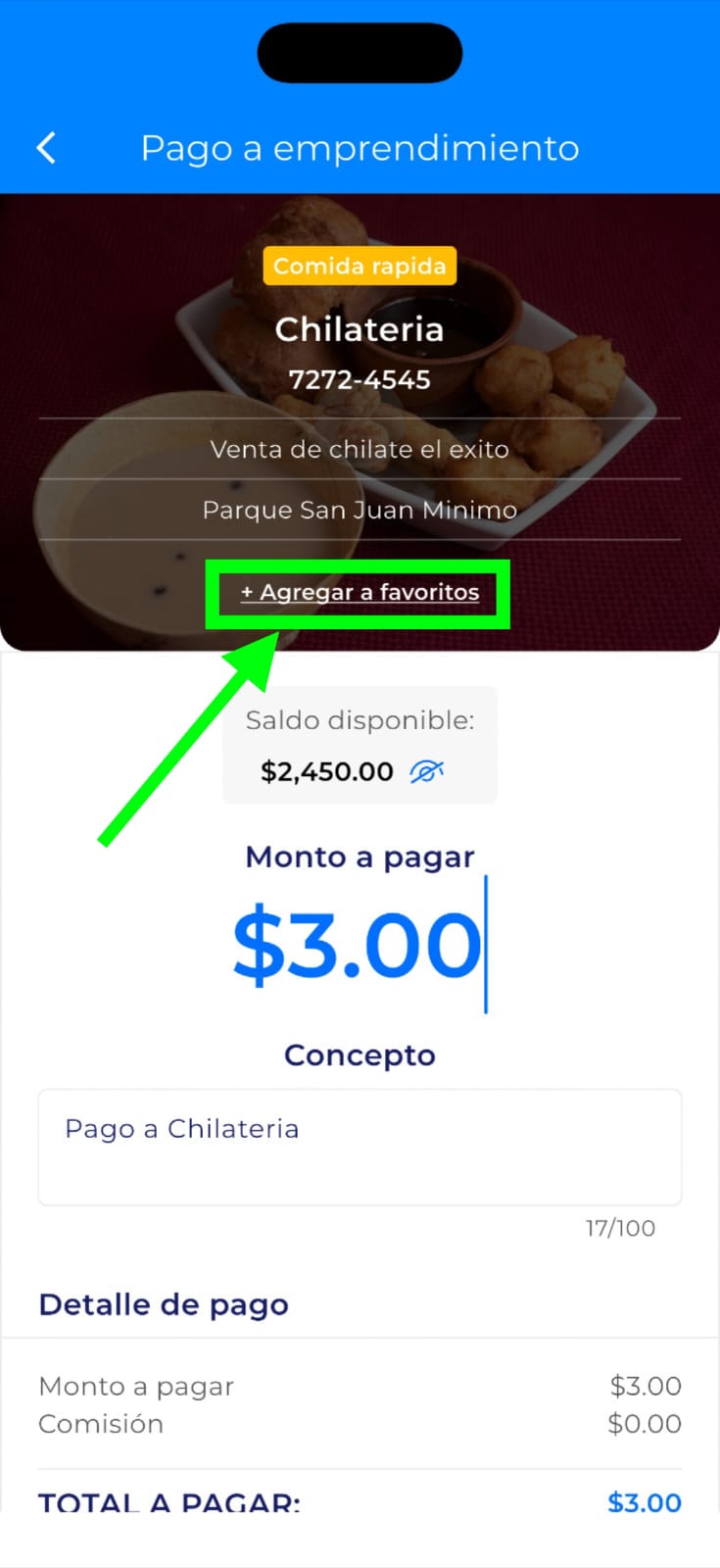Go back from Pago a emprendimiento
The width and height of the screenshot is (720, 1568).
(x=46, y=148)
